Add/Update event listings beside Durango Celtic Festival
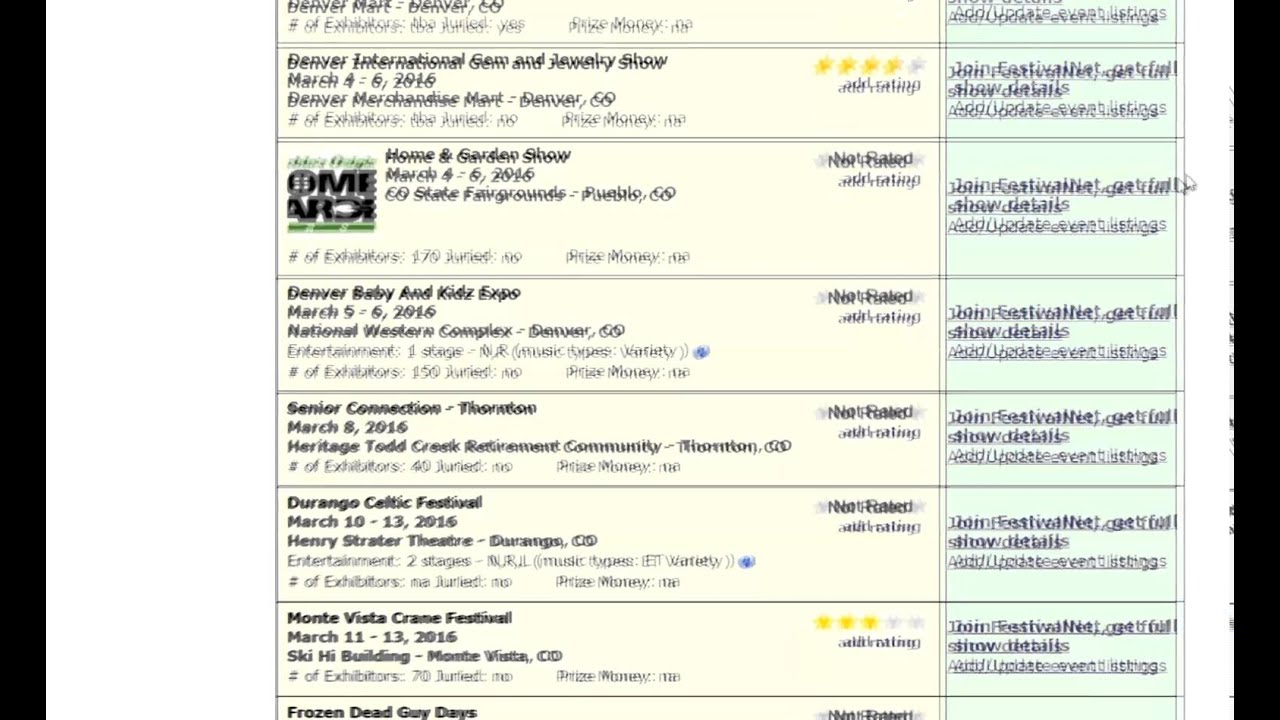1280x720 pixels. coord(1056,562)
